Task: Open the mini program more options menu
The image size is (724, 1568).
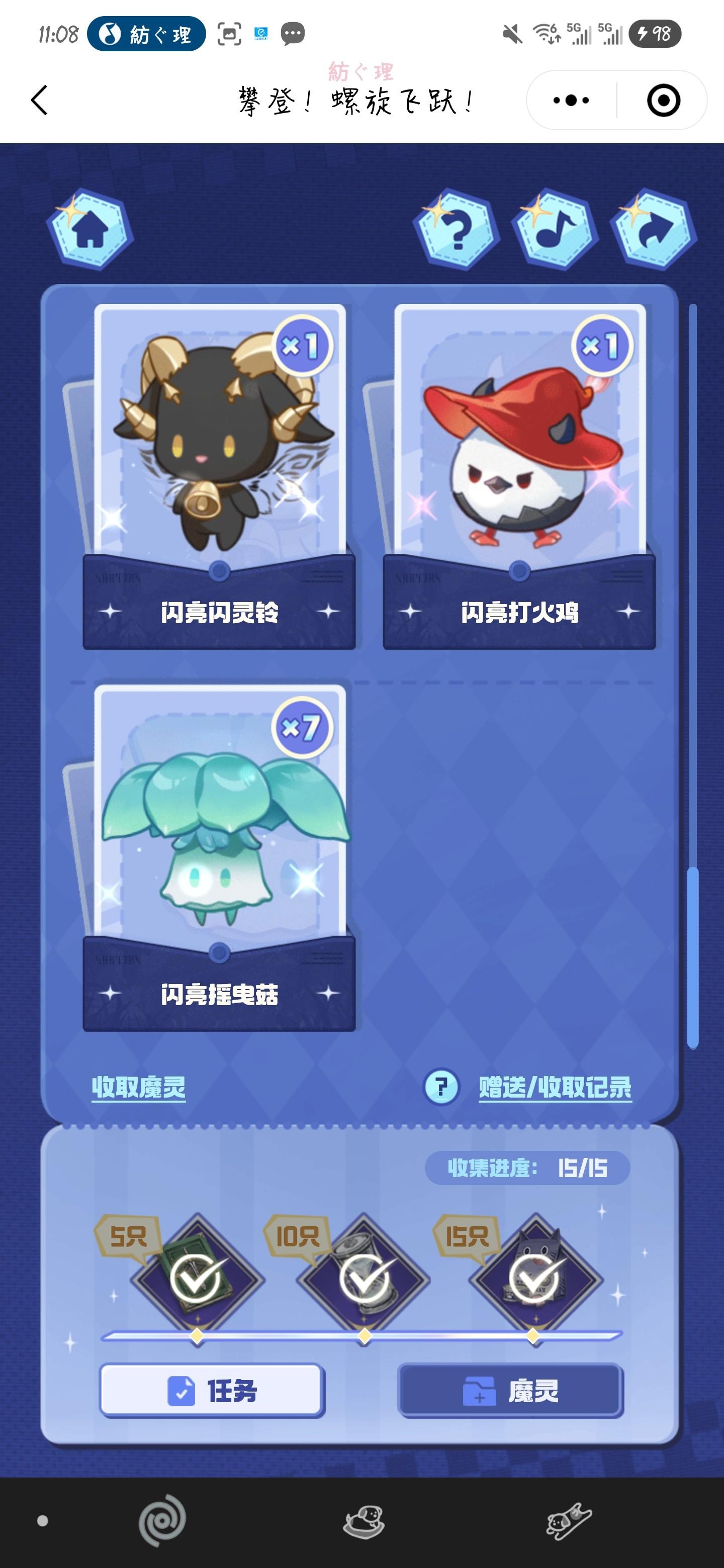Action: click(571, 101)
